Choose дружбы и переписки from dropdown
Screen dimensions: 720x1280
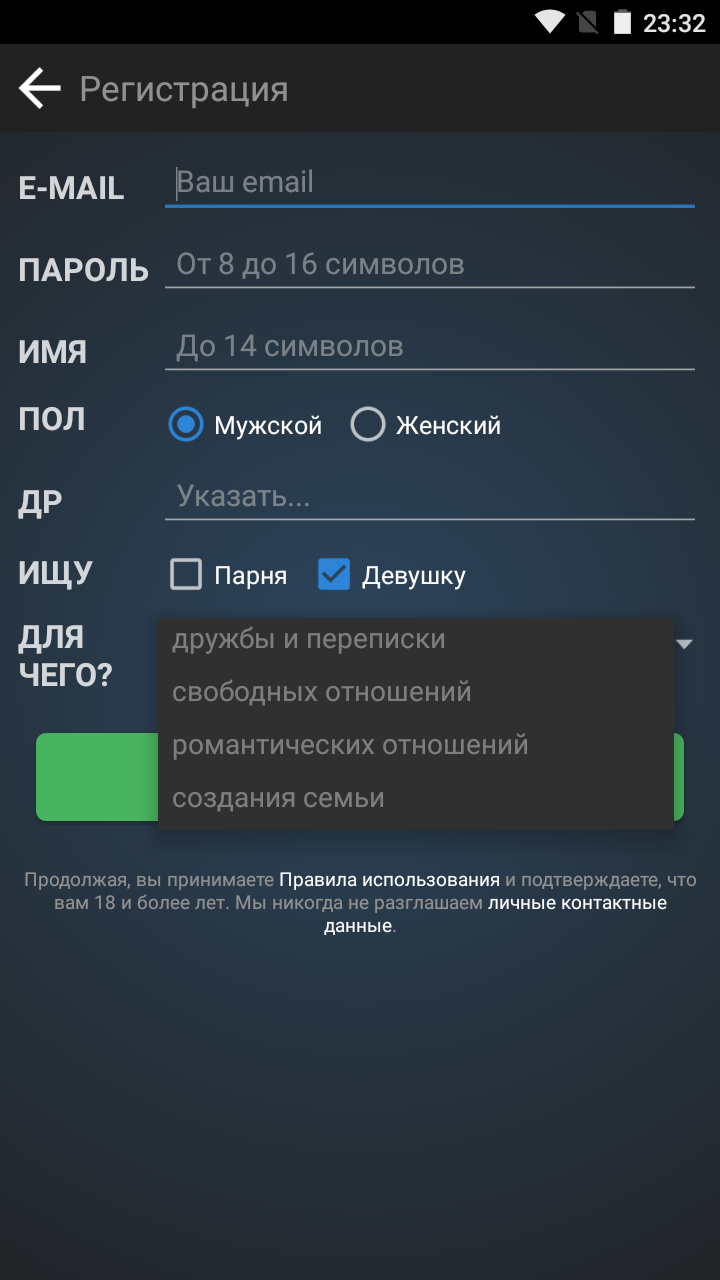point(416,640)
